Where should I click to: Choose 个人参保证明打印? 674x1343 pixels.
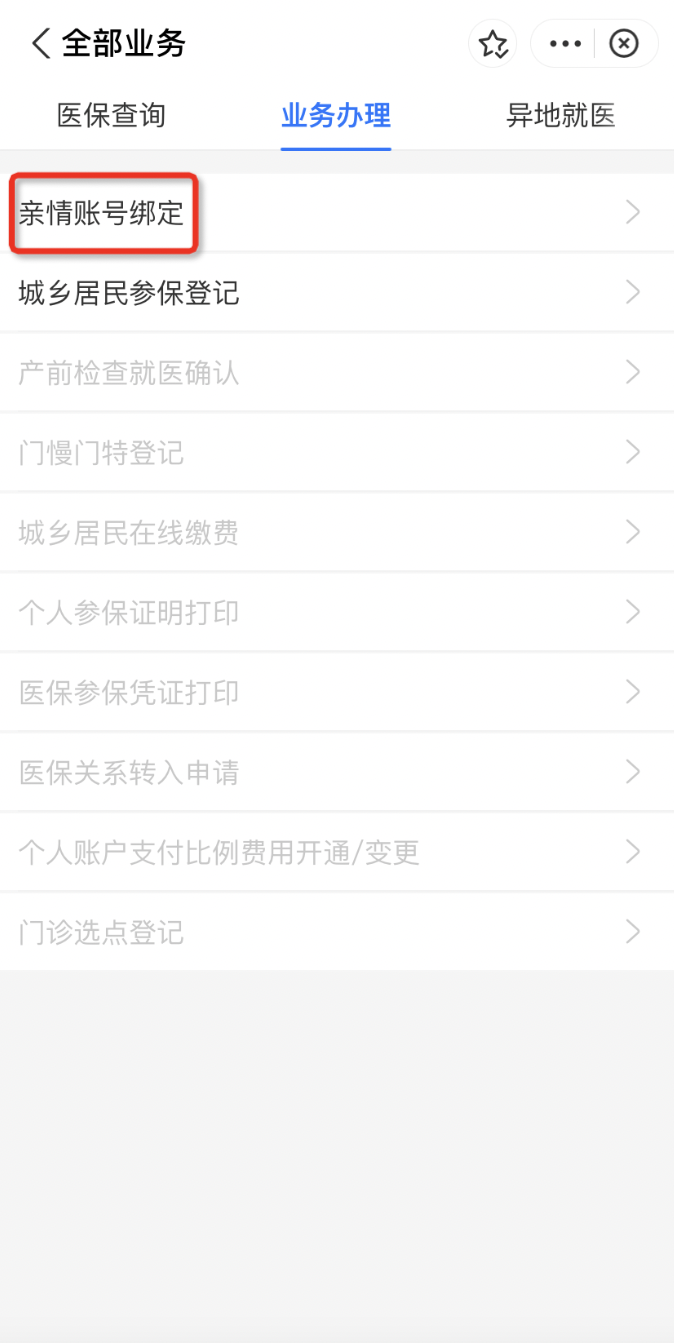(x=129, y=613)
